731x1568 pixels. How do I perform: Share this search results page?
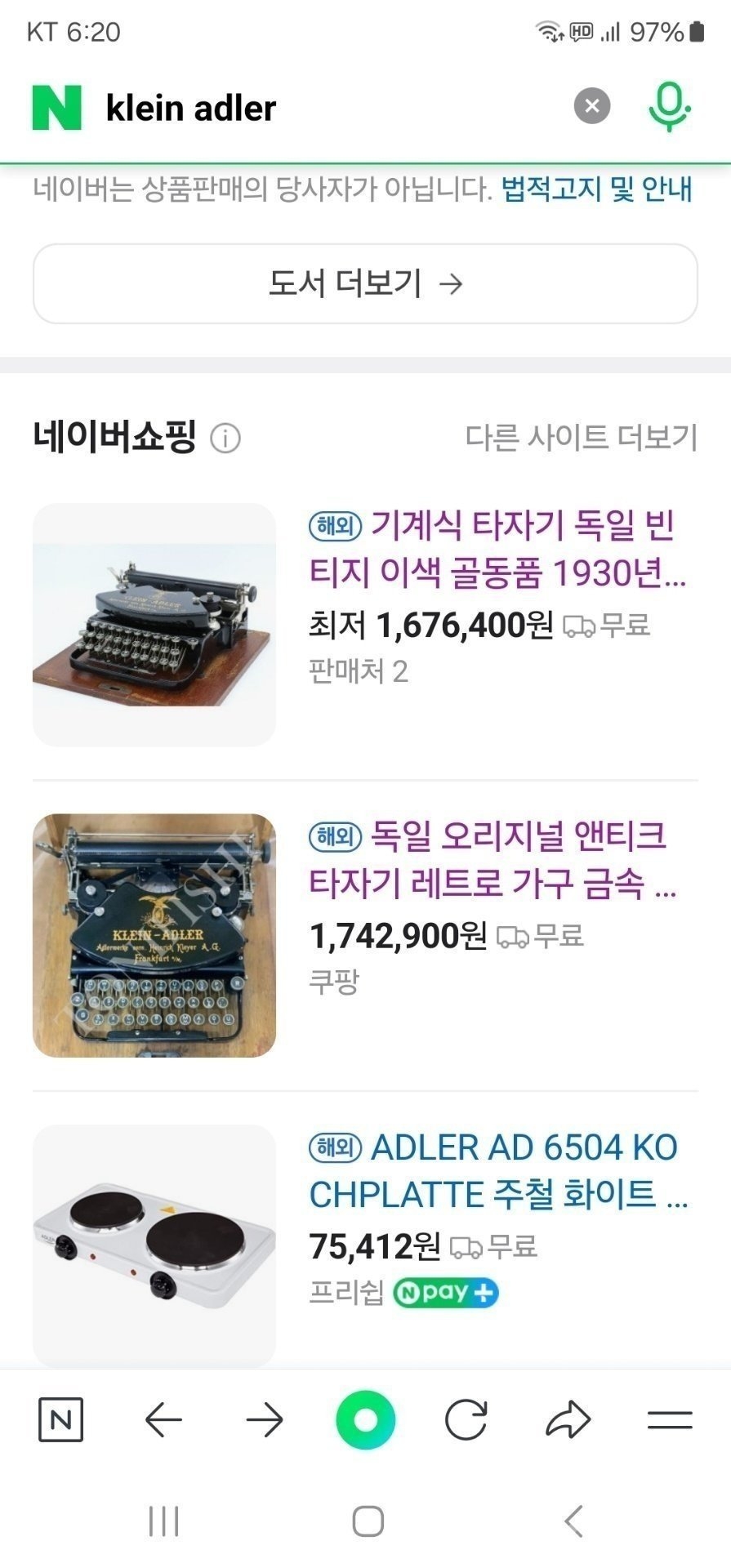(568, 1419)
